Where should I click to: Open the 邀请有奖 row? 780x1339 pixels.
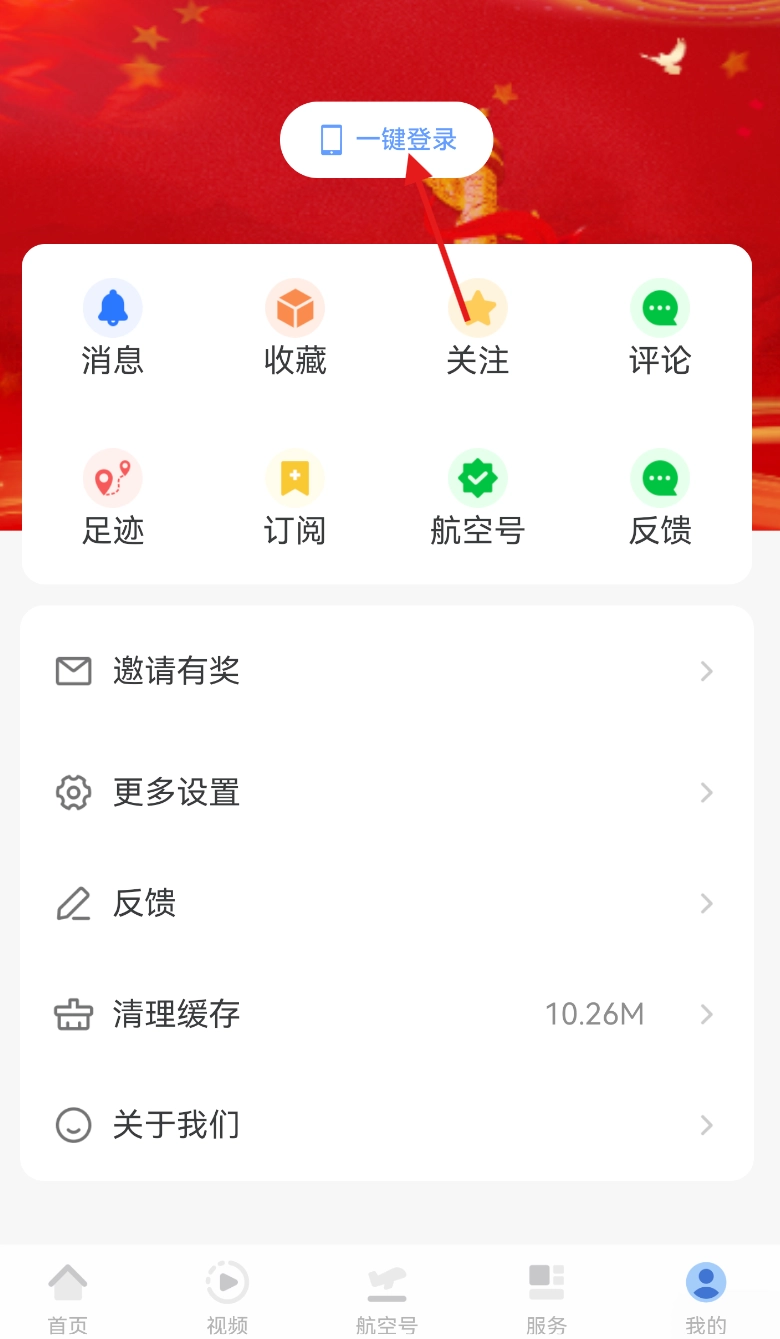pyautogui.click(x=386, y=671)
